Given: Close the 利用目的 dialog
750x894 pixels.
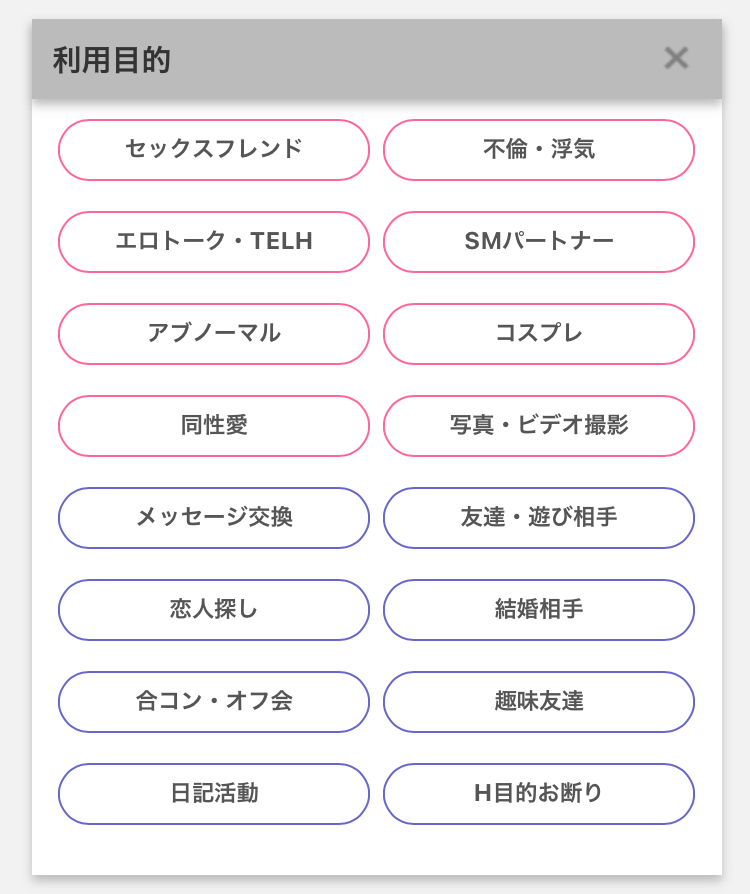Looking at the screenshot, I should [675, 58].
